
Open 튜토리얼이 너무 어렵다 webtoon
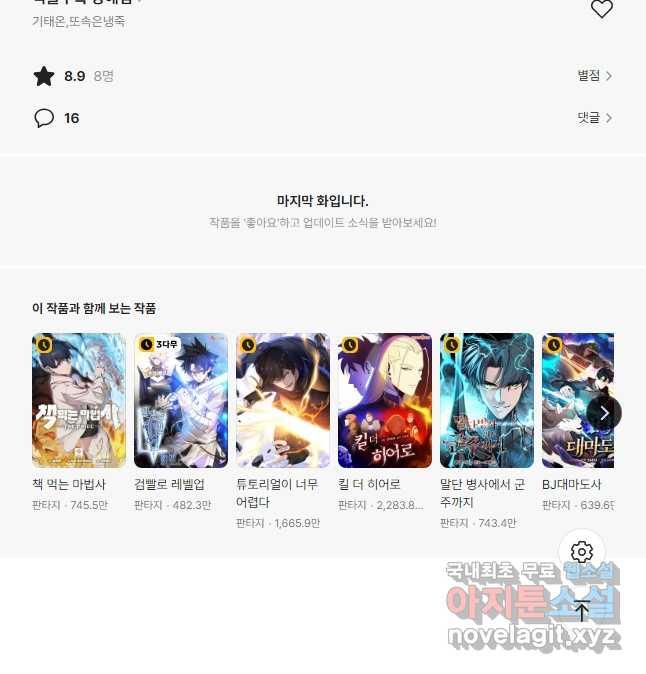[283, 401]
